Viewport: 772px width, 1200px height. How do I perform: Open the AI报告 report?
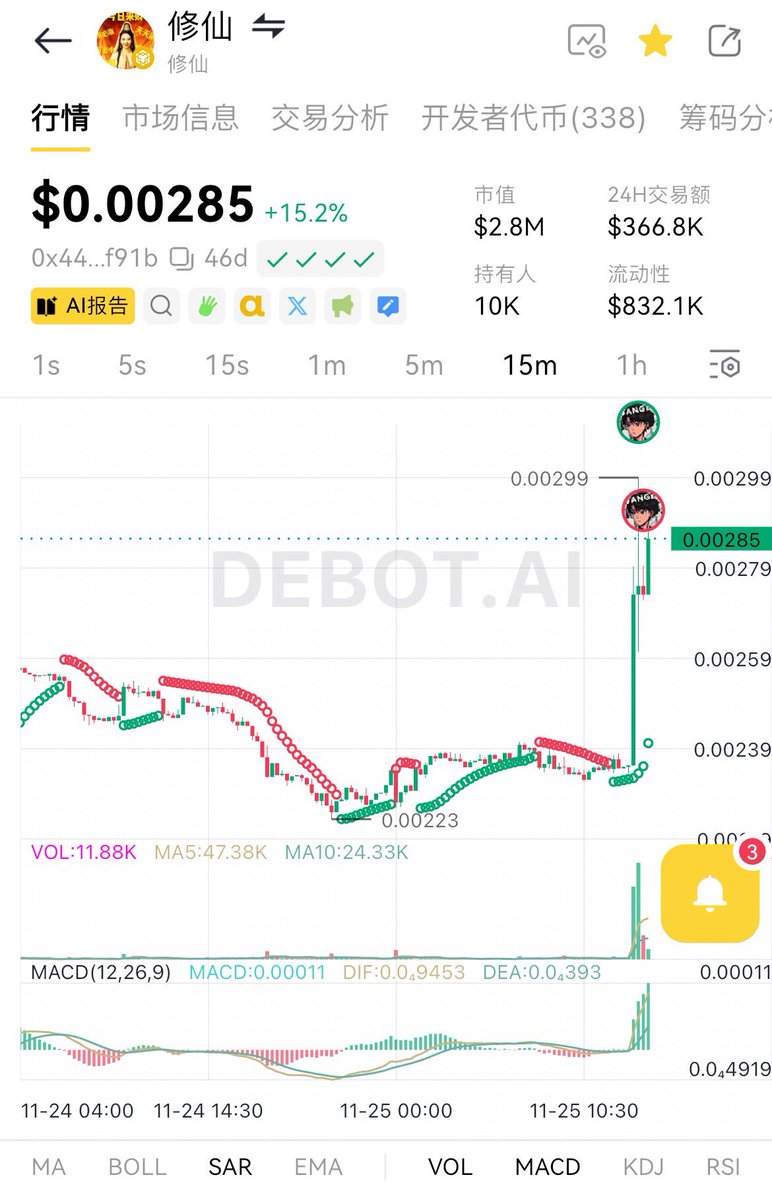point(83,306)
